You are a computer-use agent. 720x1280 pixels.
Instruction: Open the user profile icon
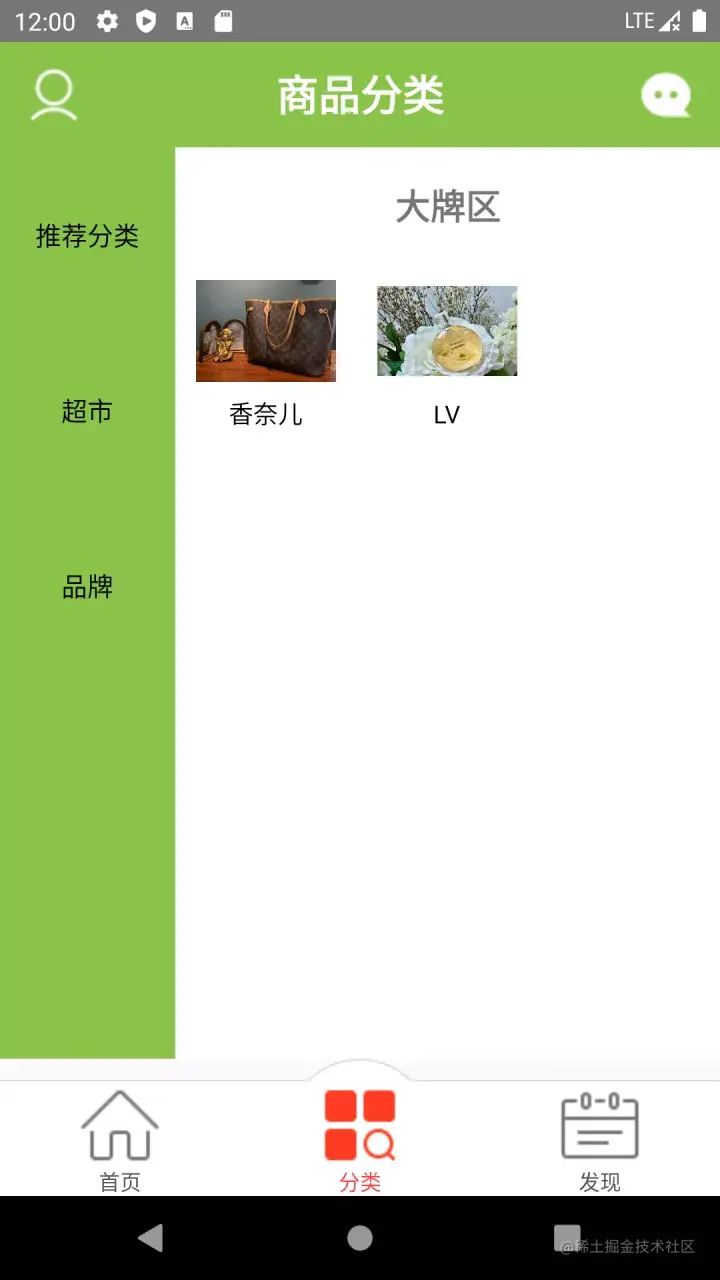point(54,96)
